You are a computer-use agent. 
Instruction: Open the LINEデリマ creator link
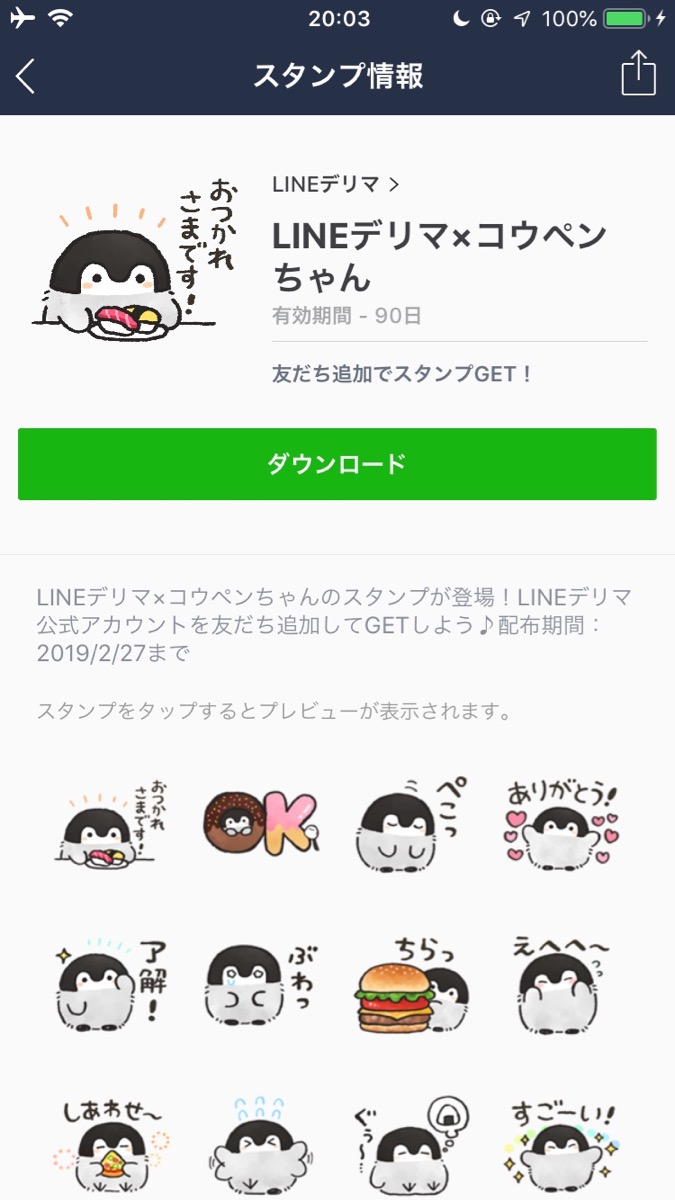[x=335, y=184]
